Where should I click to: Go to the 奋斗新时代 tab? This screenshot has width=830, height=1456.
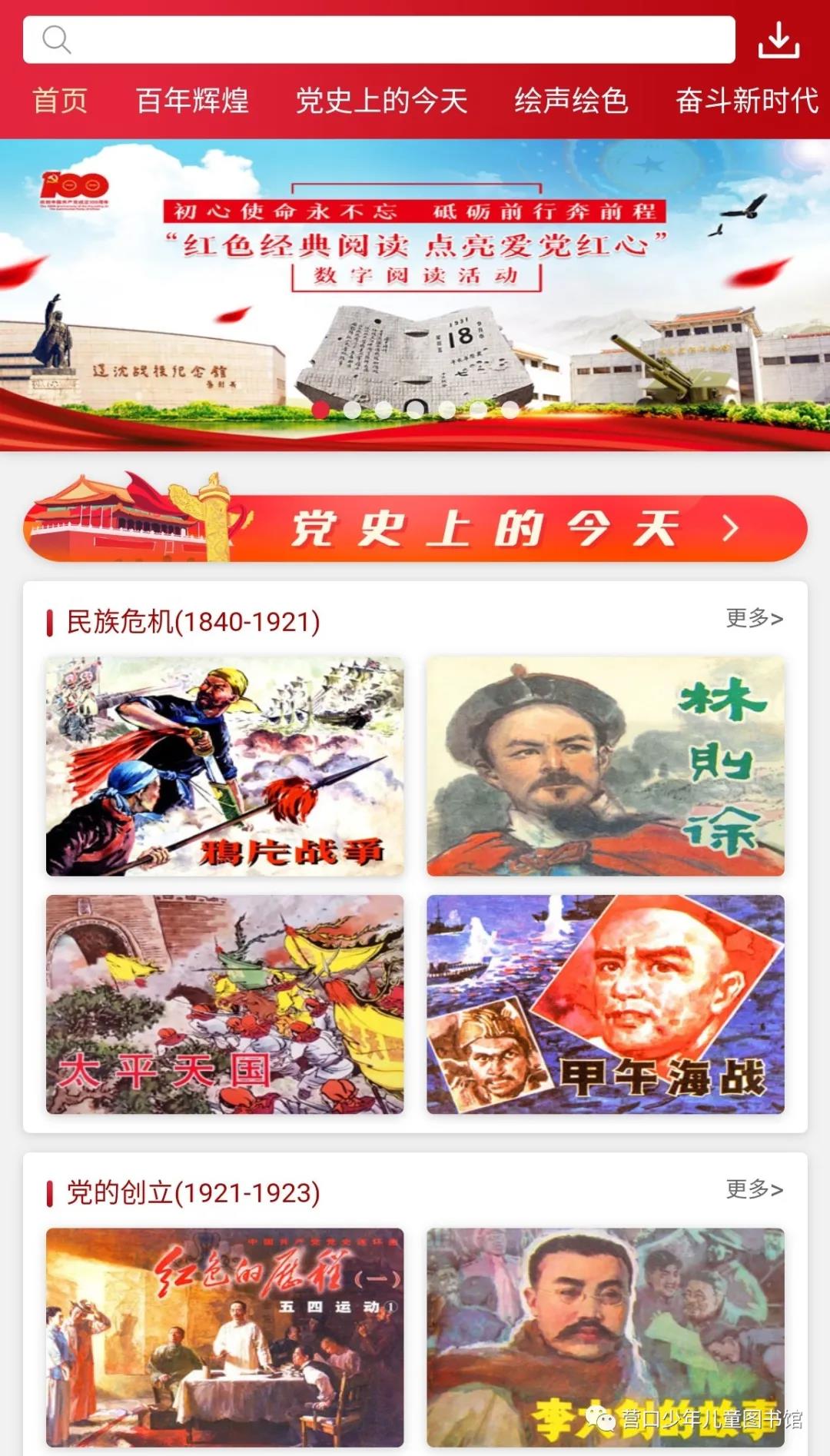[x=746, y=101]
